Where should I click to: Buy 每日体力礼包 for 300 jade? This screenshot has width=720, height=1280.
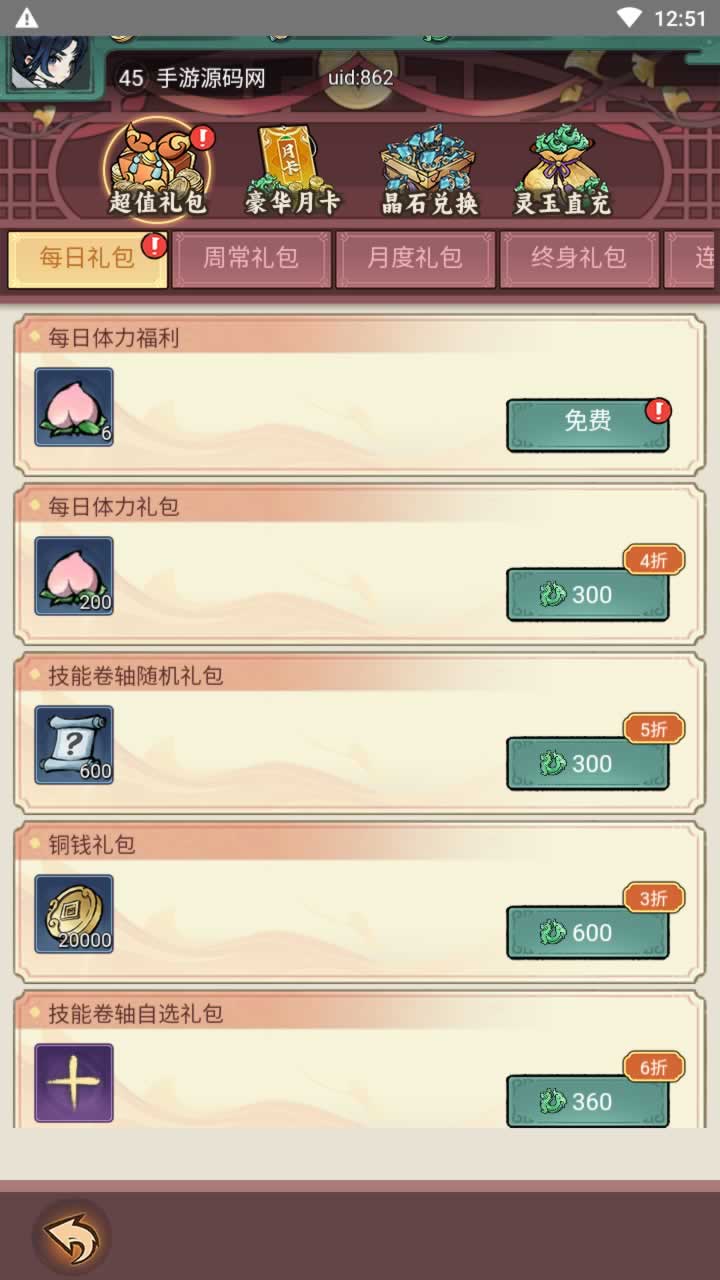[587, 594]
